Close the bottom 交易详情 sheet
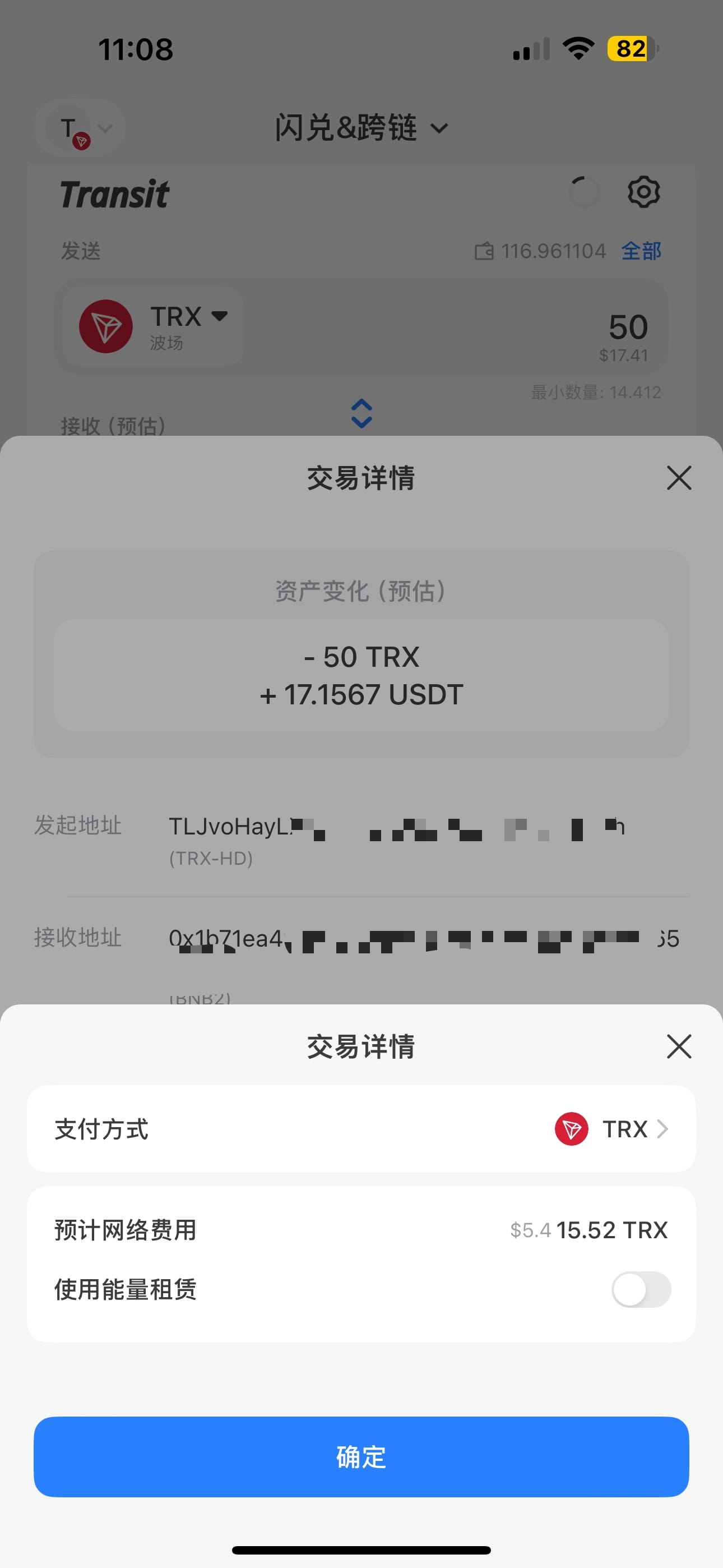 [679, 1046]
